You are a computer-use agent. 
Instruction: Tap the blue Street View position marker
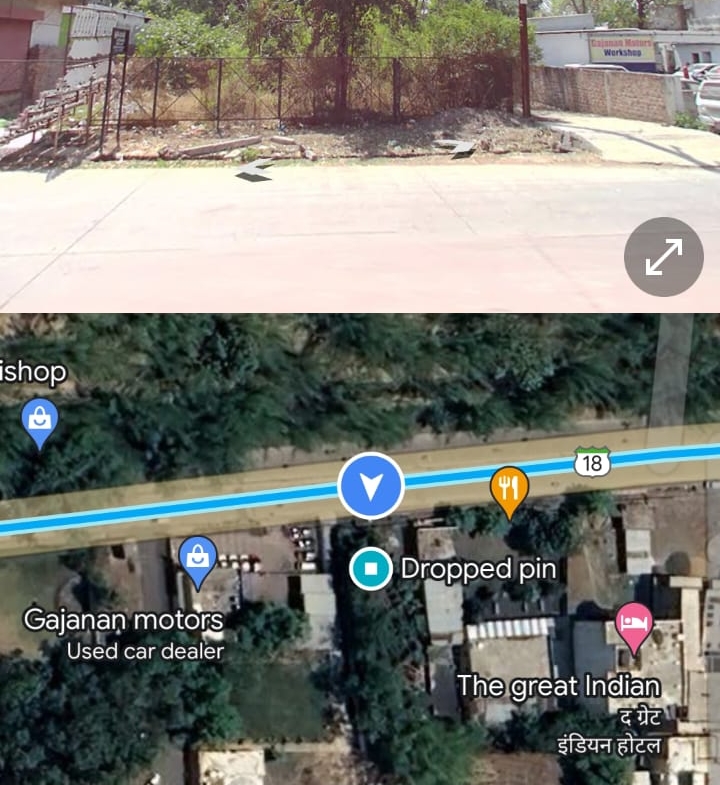[371, 487]
